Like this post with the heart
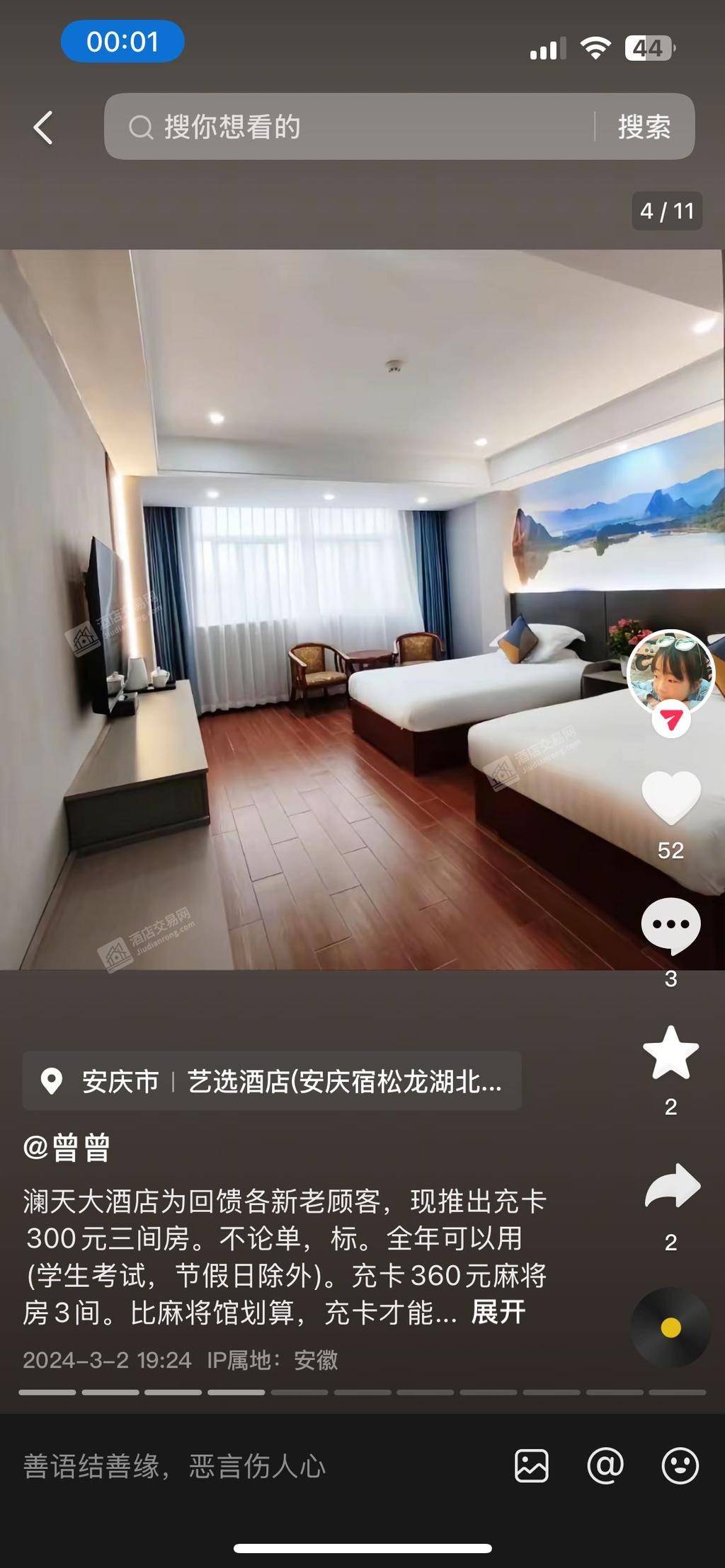The width and height of the screenshot is (725, 1568). [x=670, y=798]
